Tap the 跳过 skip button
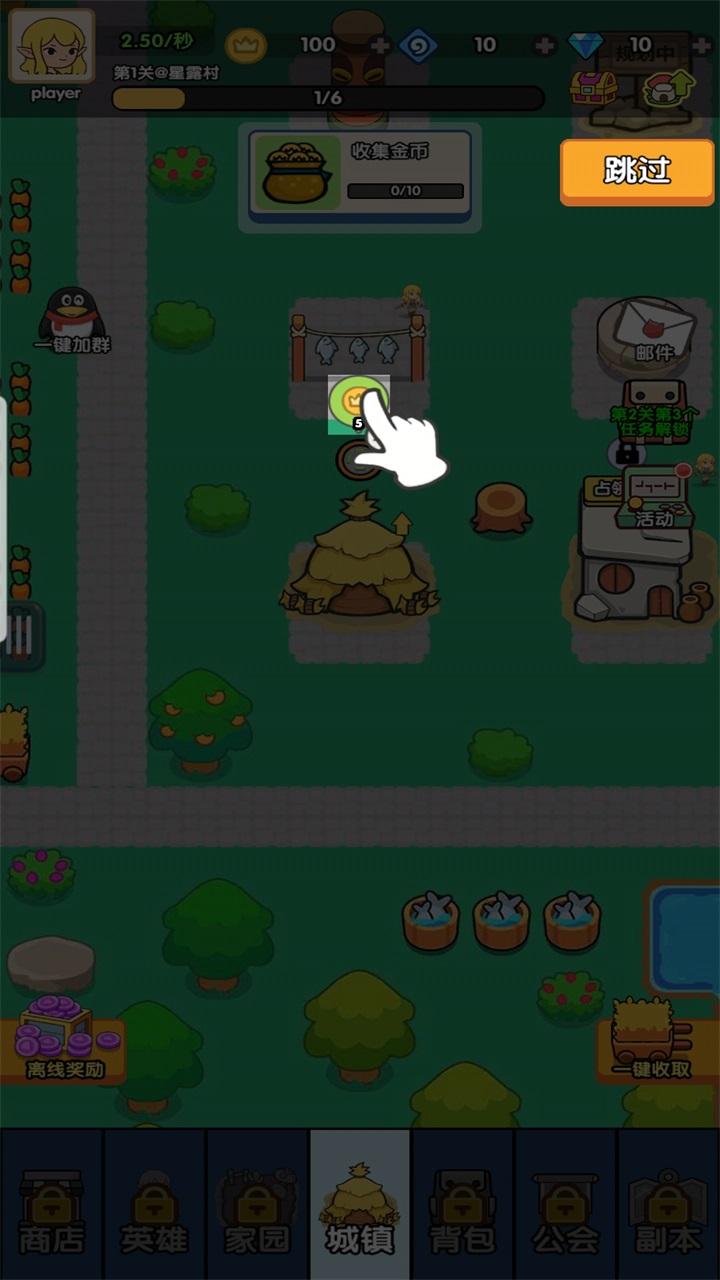The height and width of the screenshot is (1280, 720). click(x=637, y=171)
